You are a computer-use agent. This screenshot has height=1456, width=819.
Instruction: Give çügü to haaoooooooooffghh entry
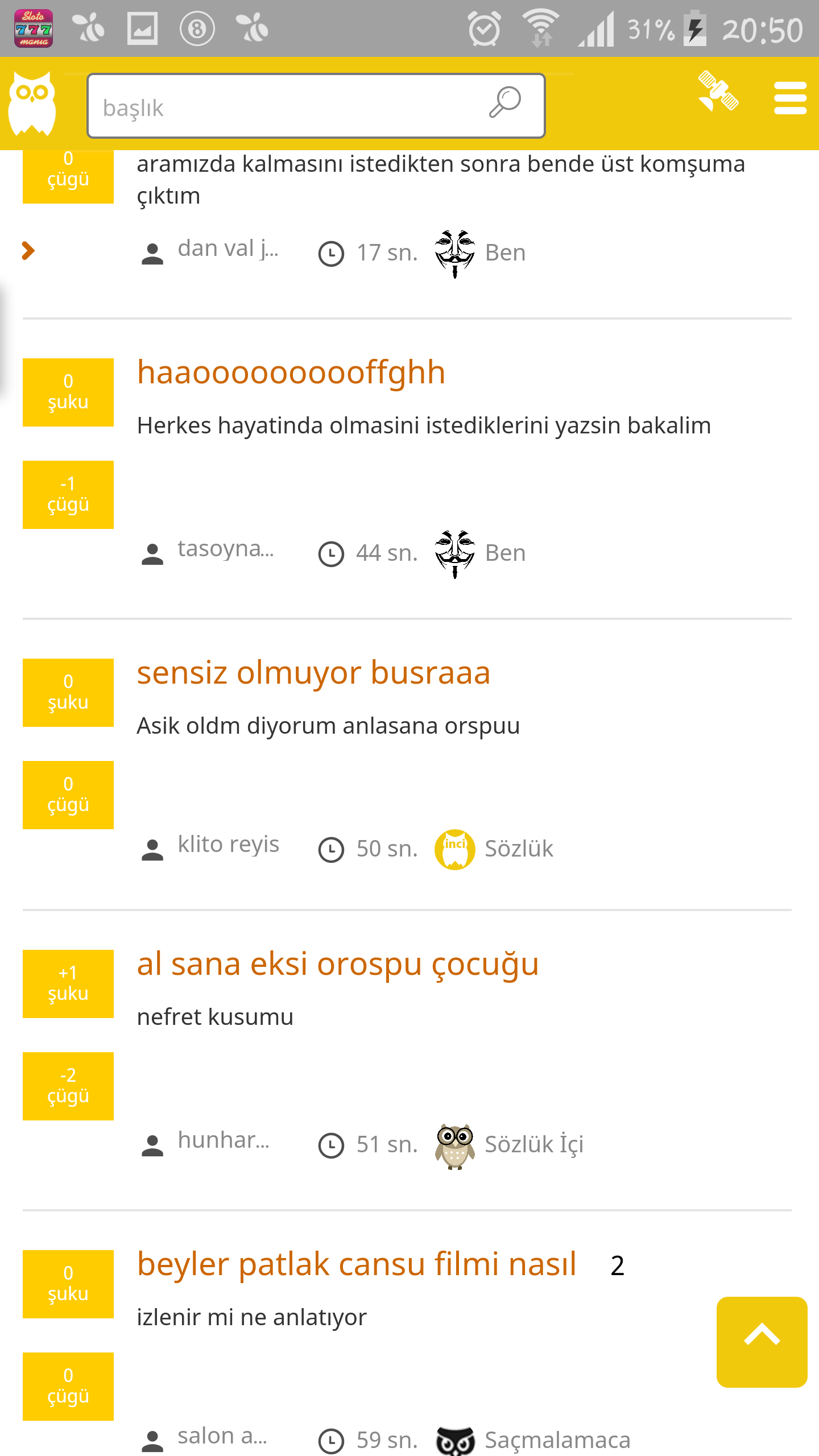(x=68, y=495)
